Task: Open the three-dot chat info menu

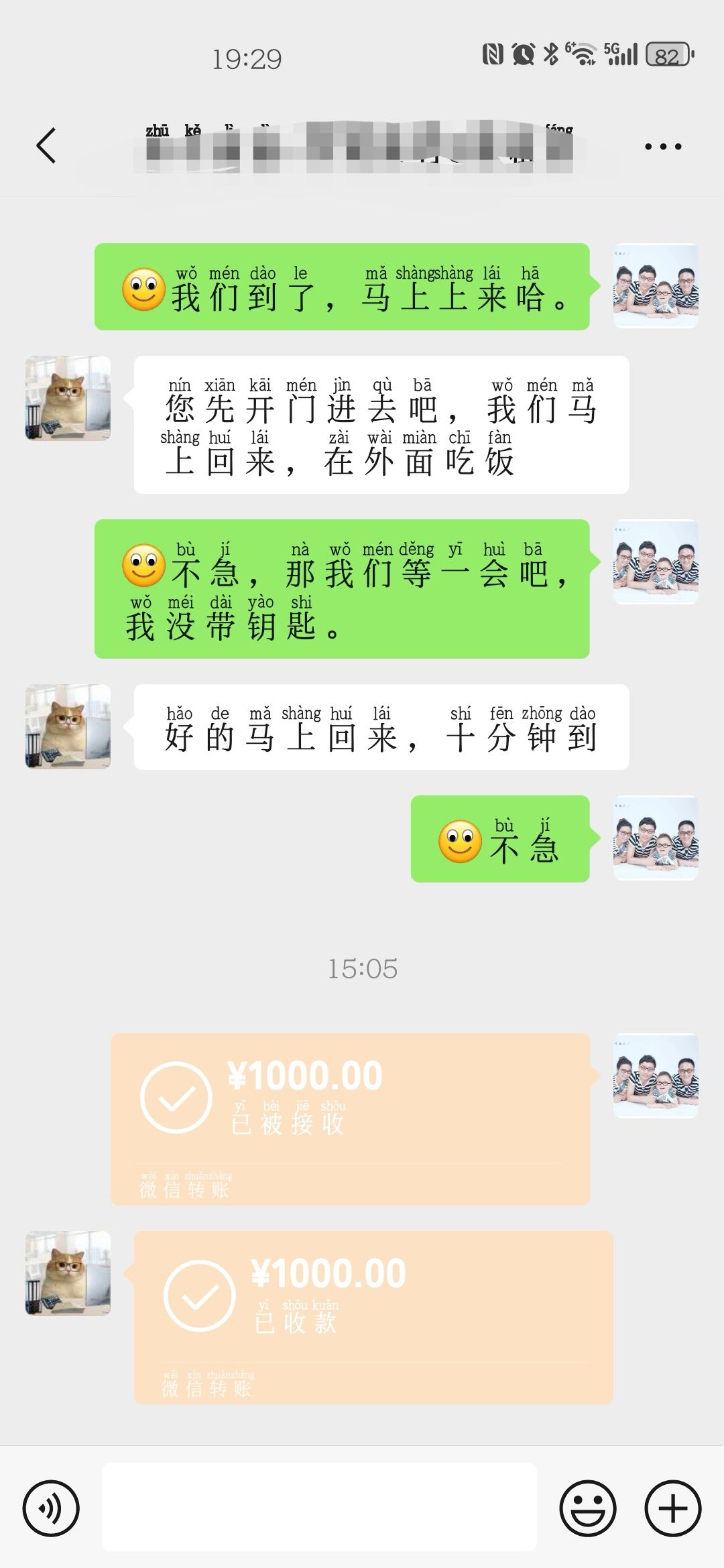Action: tap(663, 146)
